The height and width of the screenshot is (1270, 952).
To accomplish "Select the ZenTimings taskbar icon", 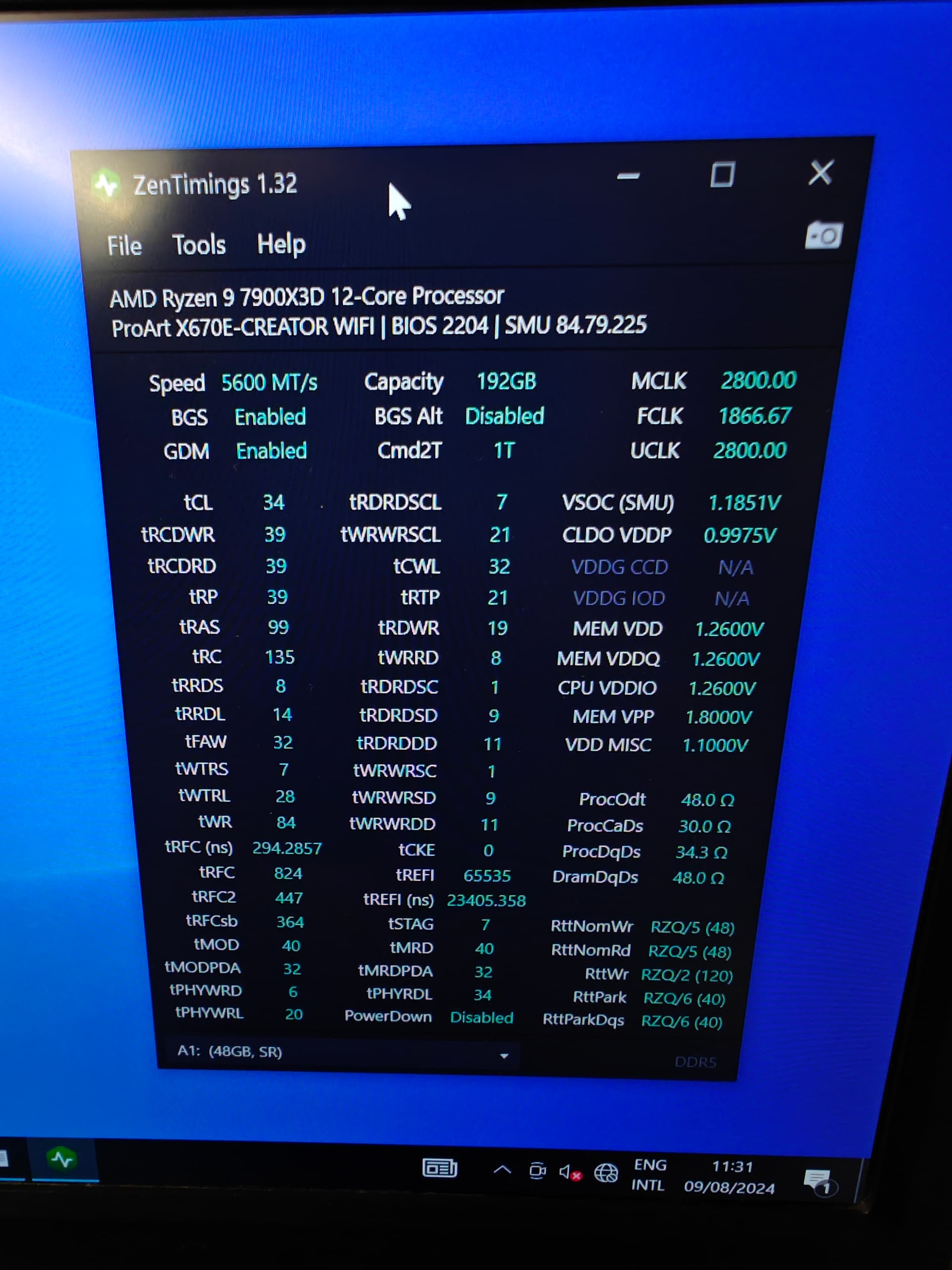I will pos(62,1158).
